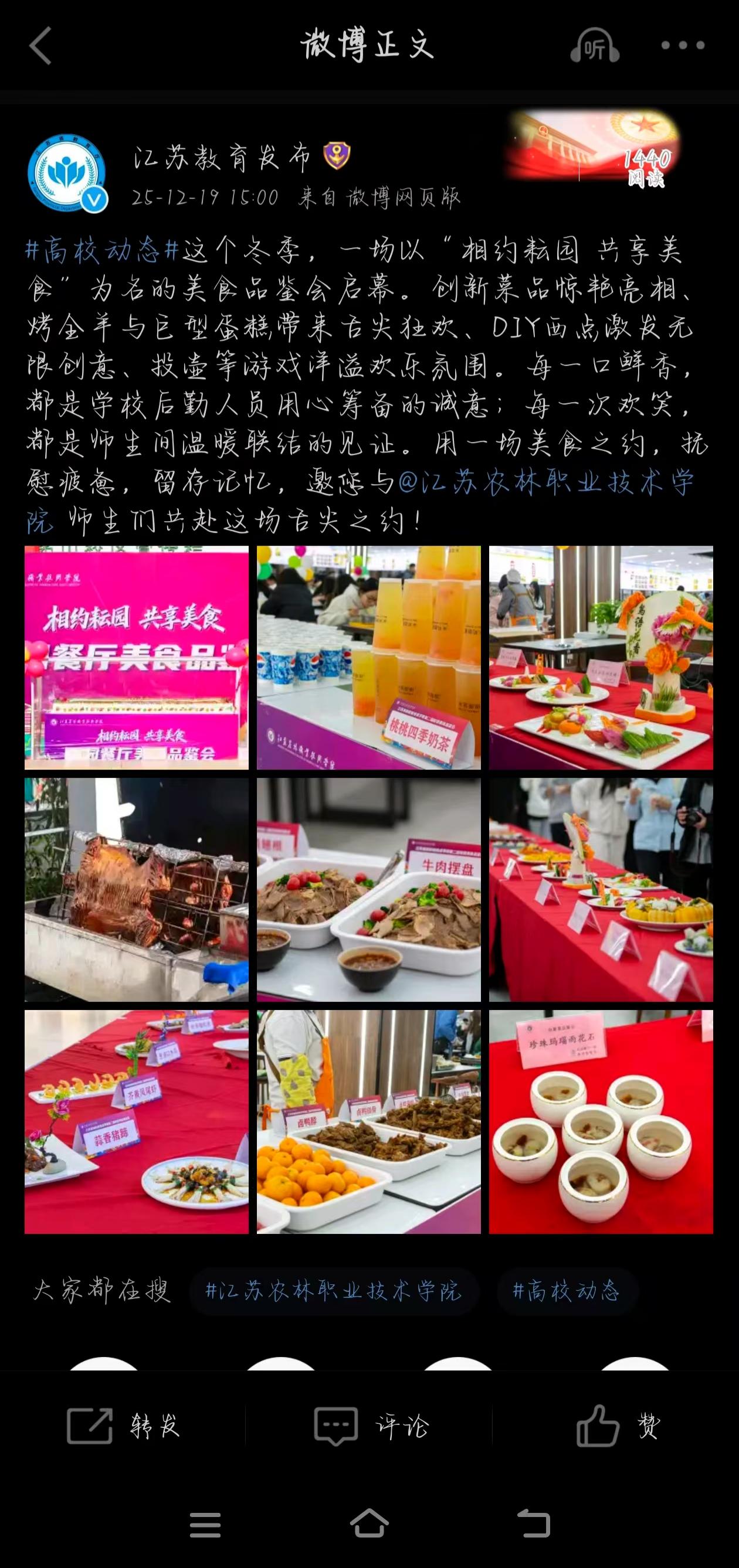
Task: View the 牛肉摆盘 beef platter photo
Action: [x=368, y=889]
